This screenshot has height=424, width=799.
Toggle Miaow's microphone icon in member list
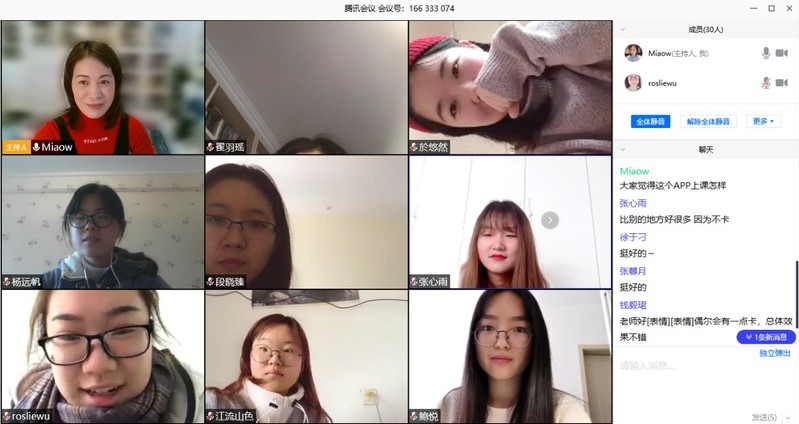(766, 53)
